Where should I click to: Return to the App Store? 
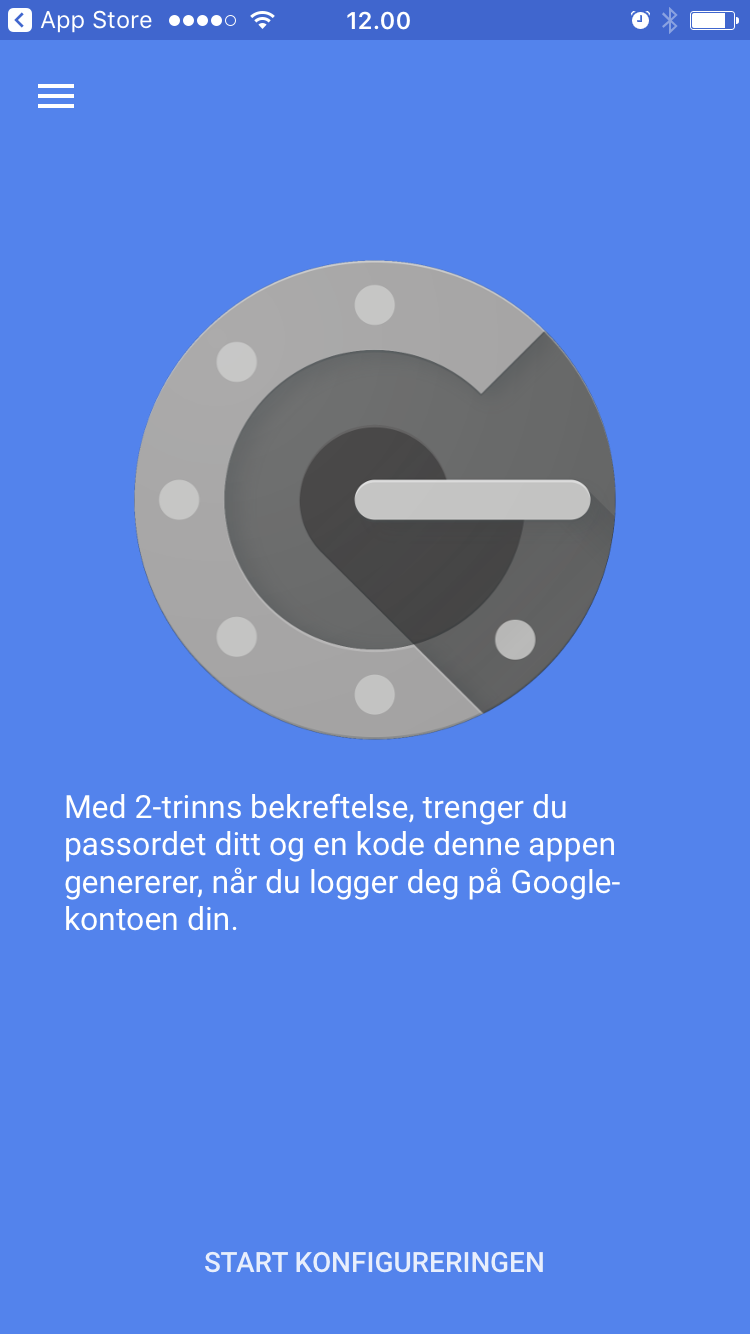[80, 20]
